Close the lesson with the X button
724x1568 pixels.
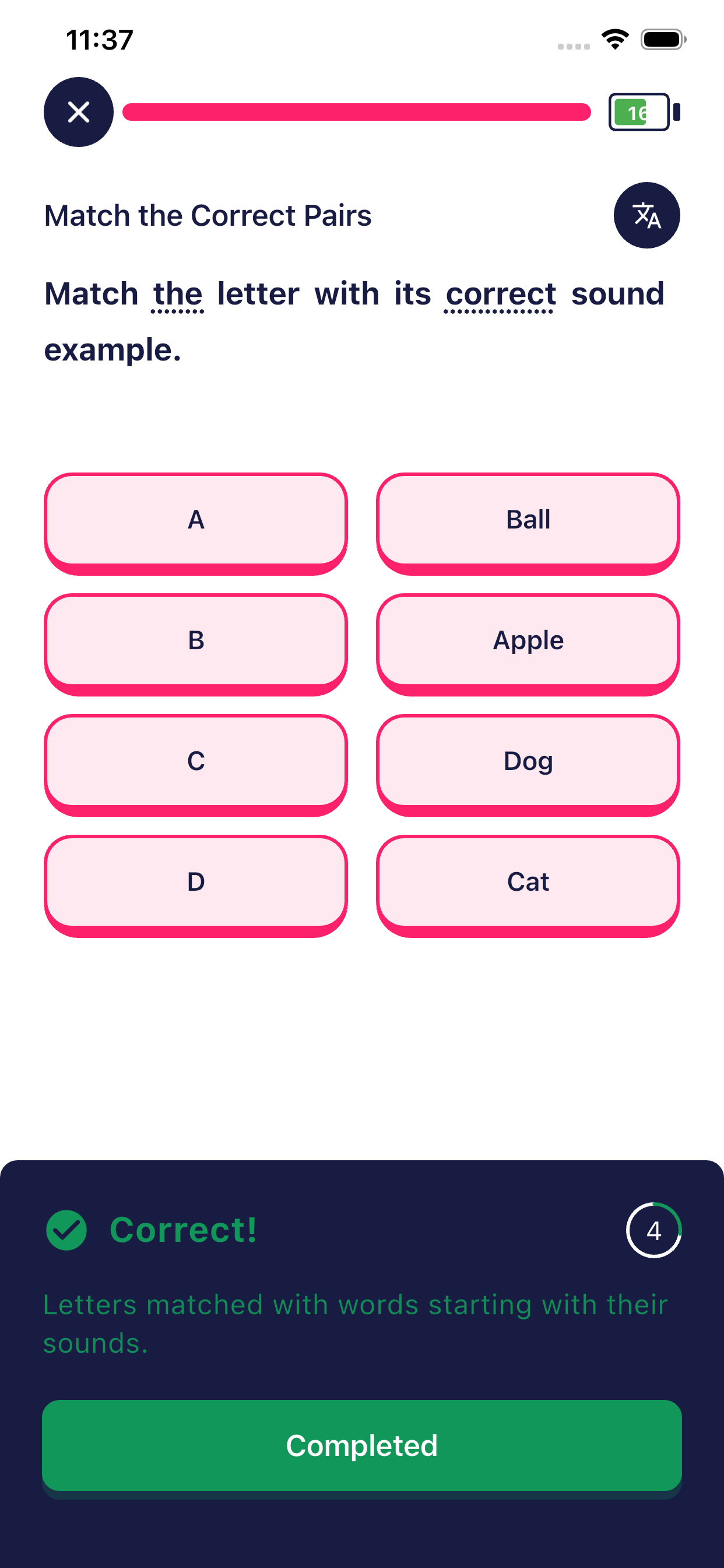[79, 112]
